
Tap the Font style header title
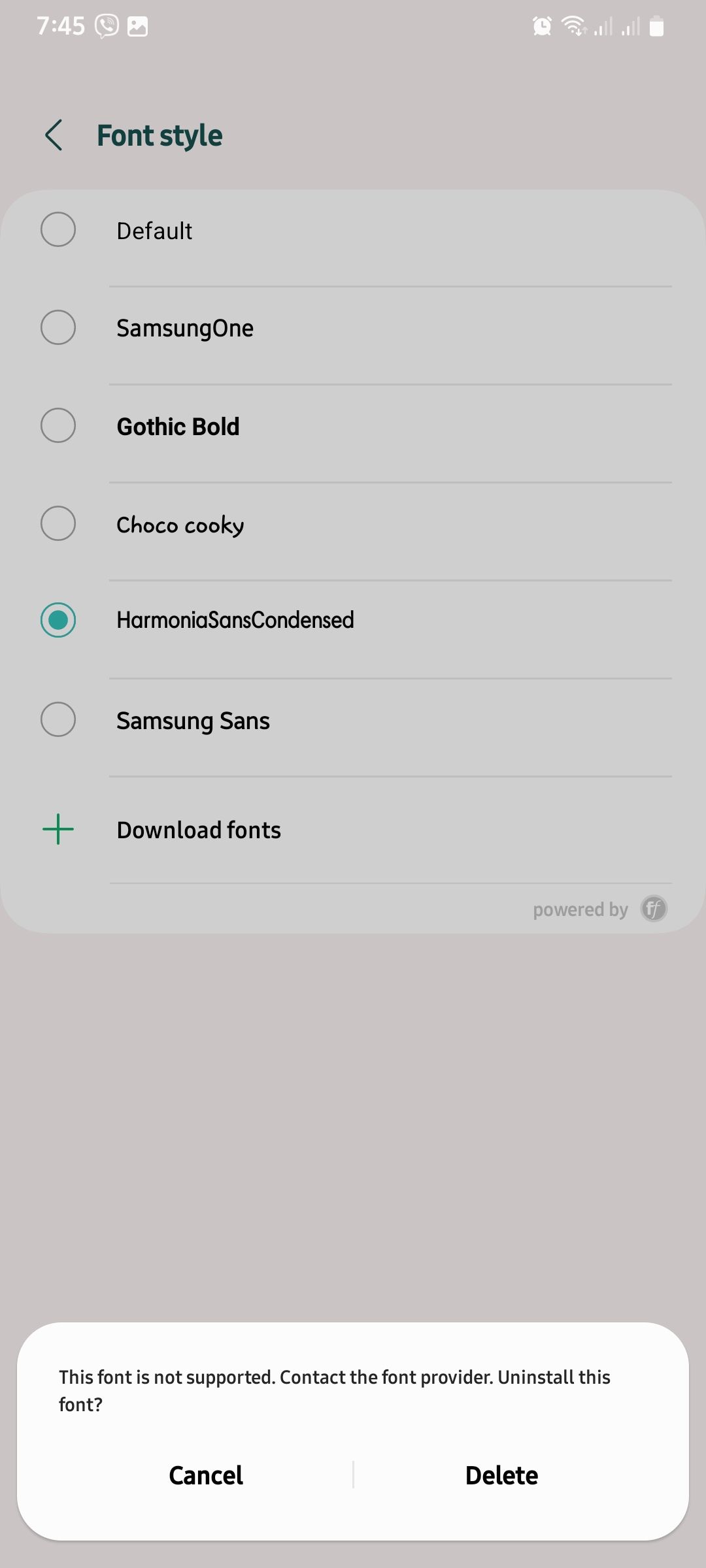pyautogui.click(x=159, y=135)
